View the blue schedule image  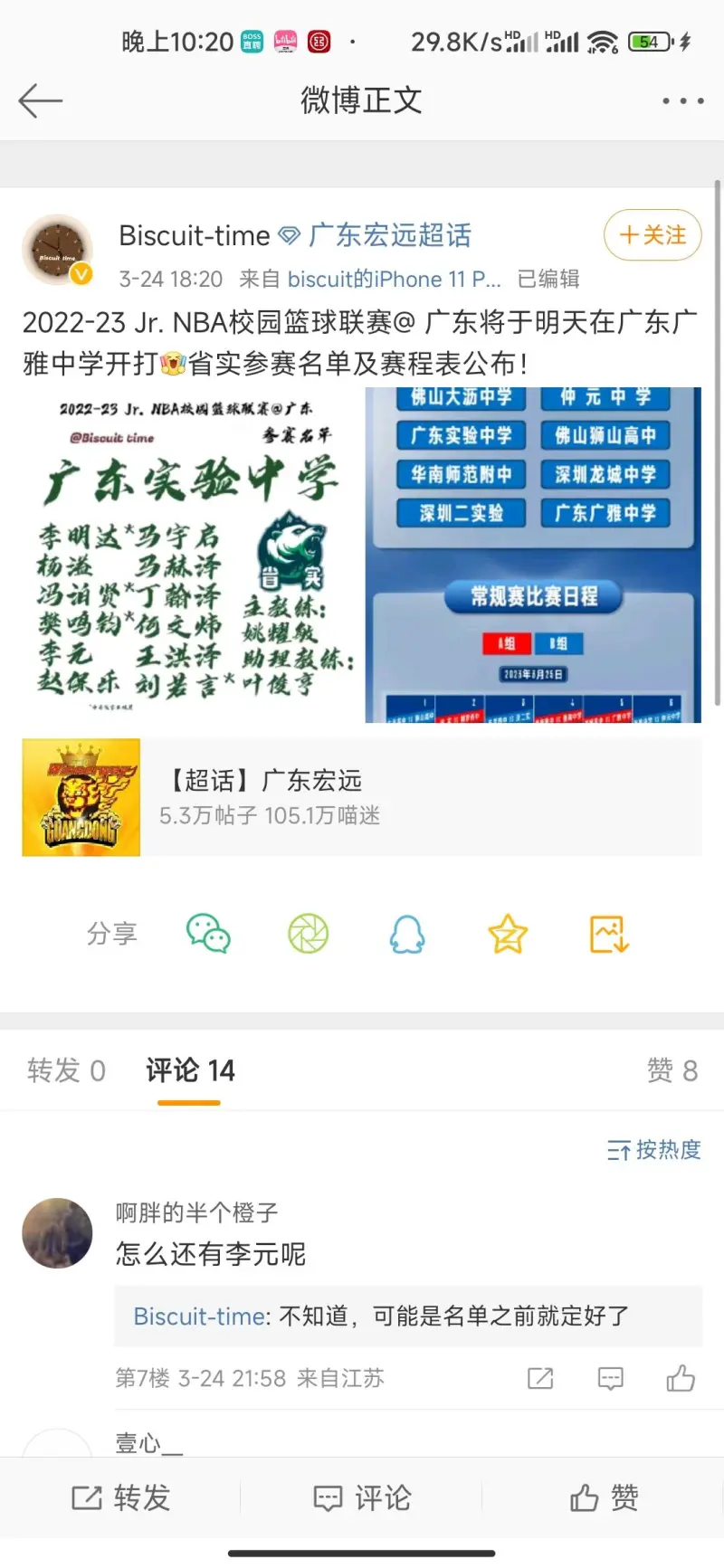(x=533, y=555)
